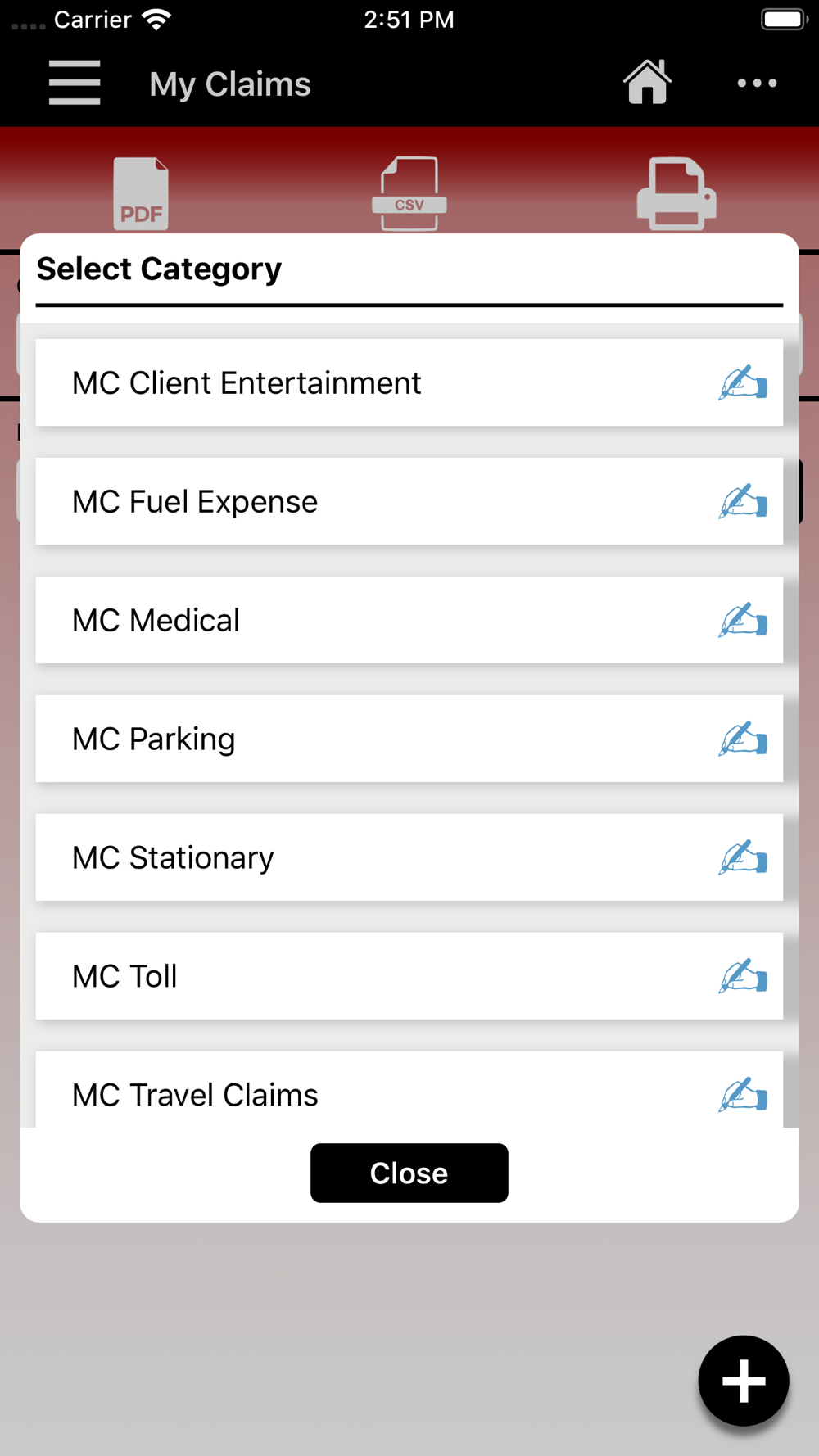Choose MC Travel Claims category

tap(409, 1090)
